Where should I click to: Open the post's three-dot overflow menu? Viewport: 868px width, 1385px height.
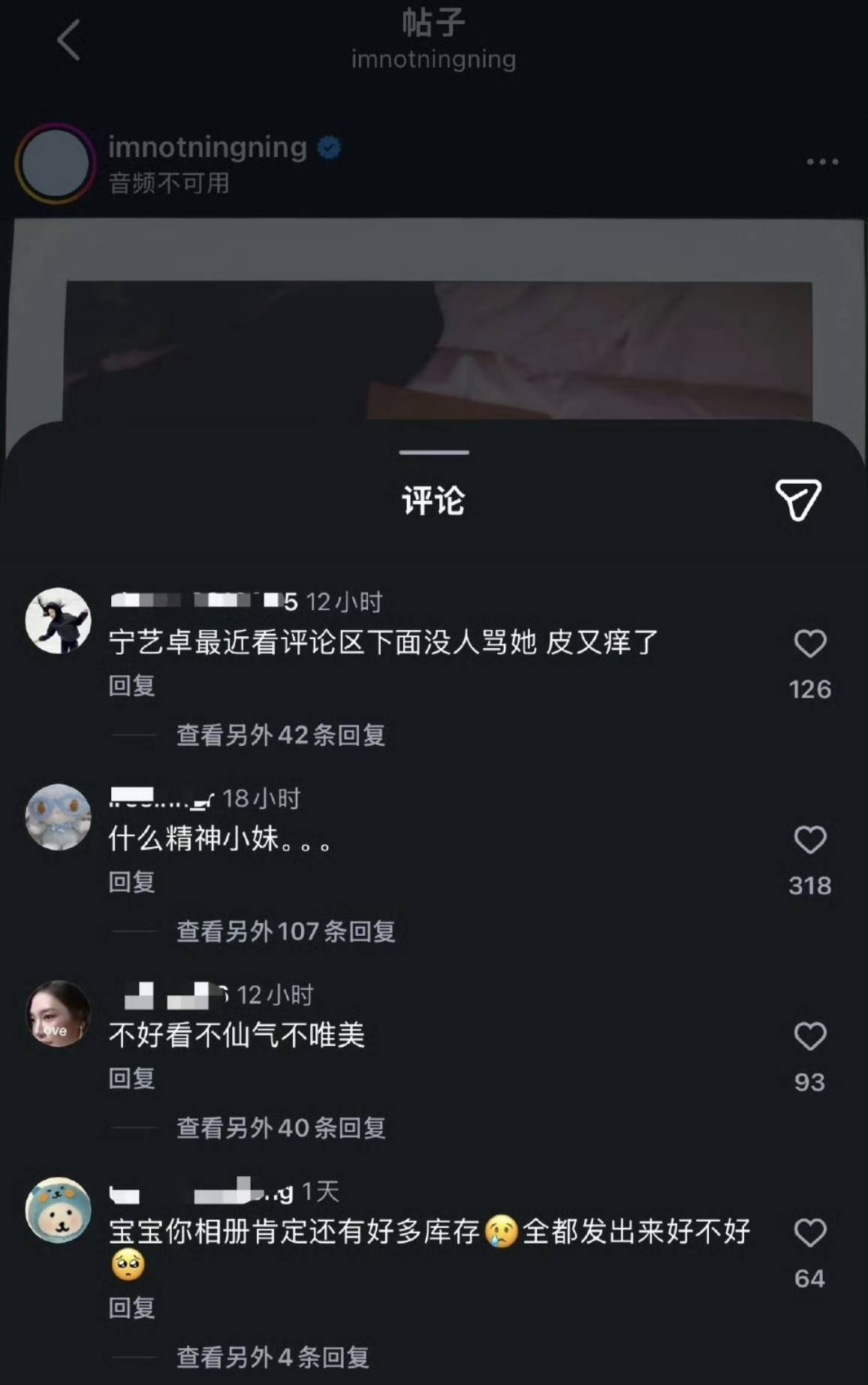[822, 161]
